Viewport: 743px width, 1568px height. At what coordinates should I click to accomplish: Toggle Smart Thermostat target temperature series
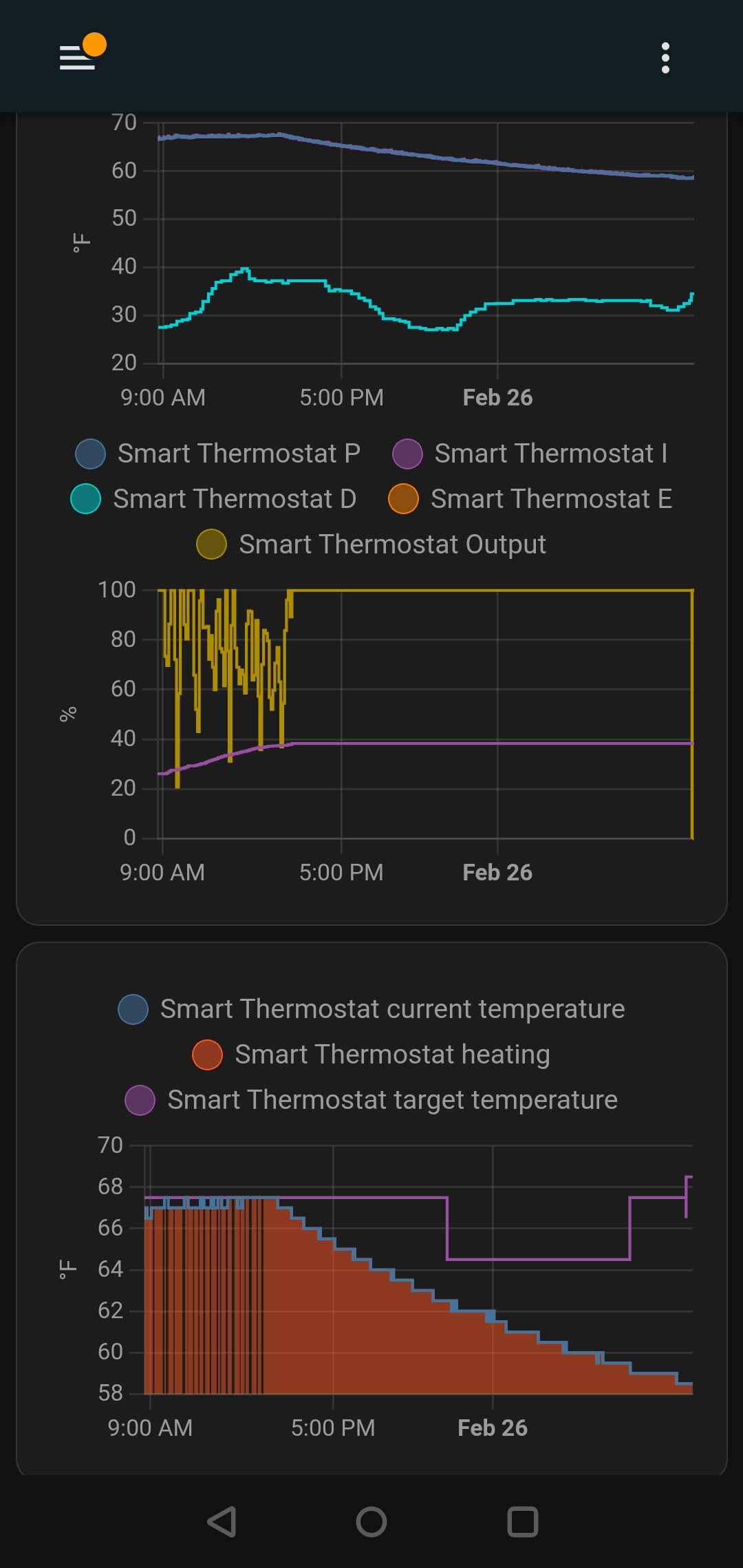pos(371,1100)
